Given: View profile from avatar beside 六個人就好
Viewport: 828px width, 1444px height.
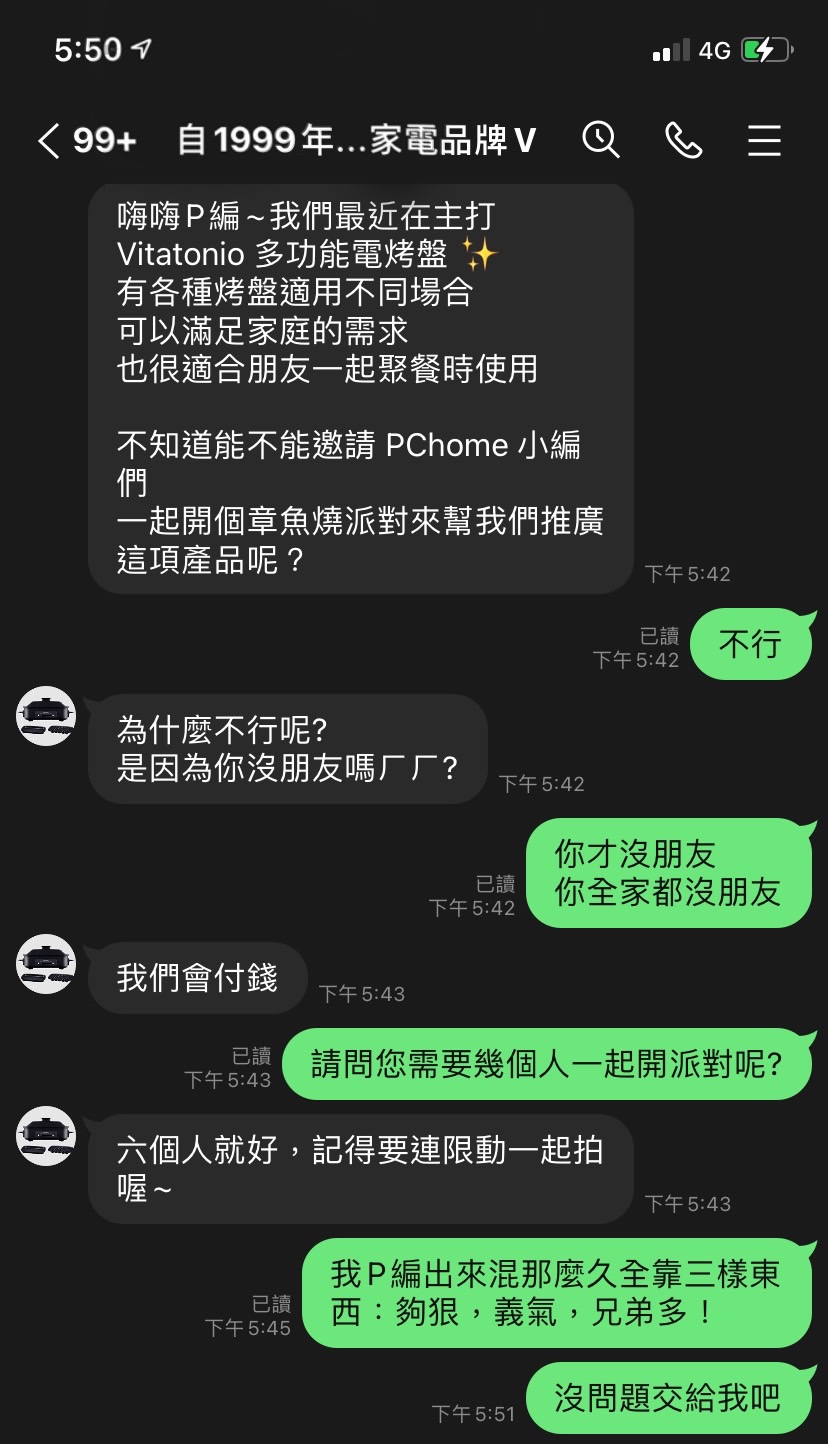Looking at the screenshot, I should point(46,1136).
